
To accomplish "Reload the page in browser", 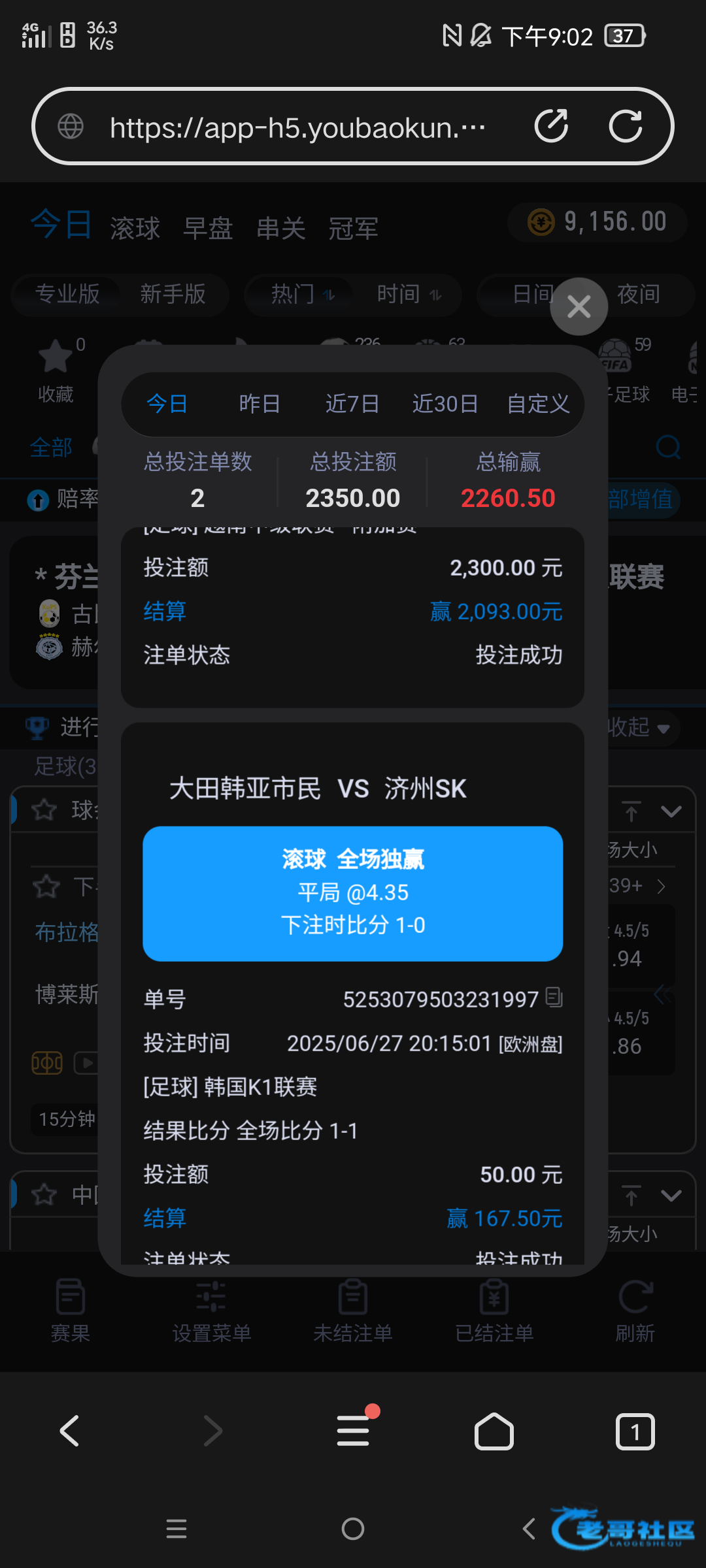I will click(626, 126).
